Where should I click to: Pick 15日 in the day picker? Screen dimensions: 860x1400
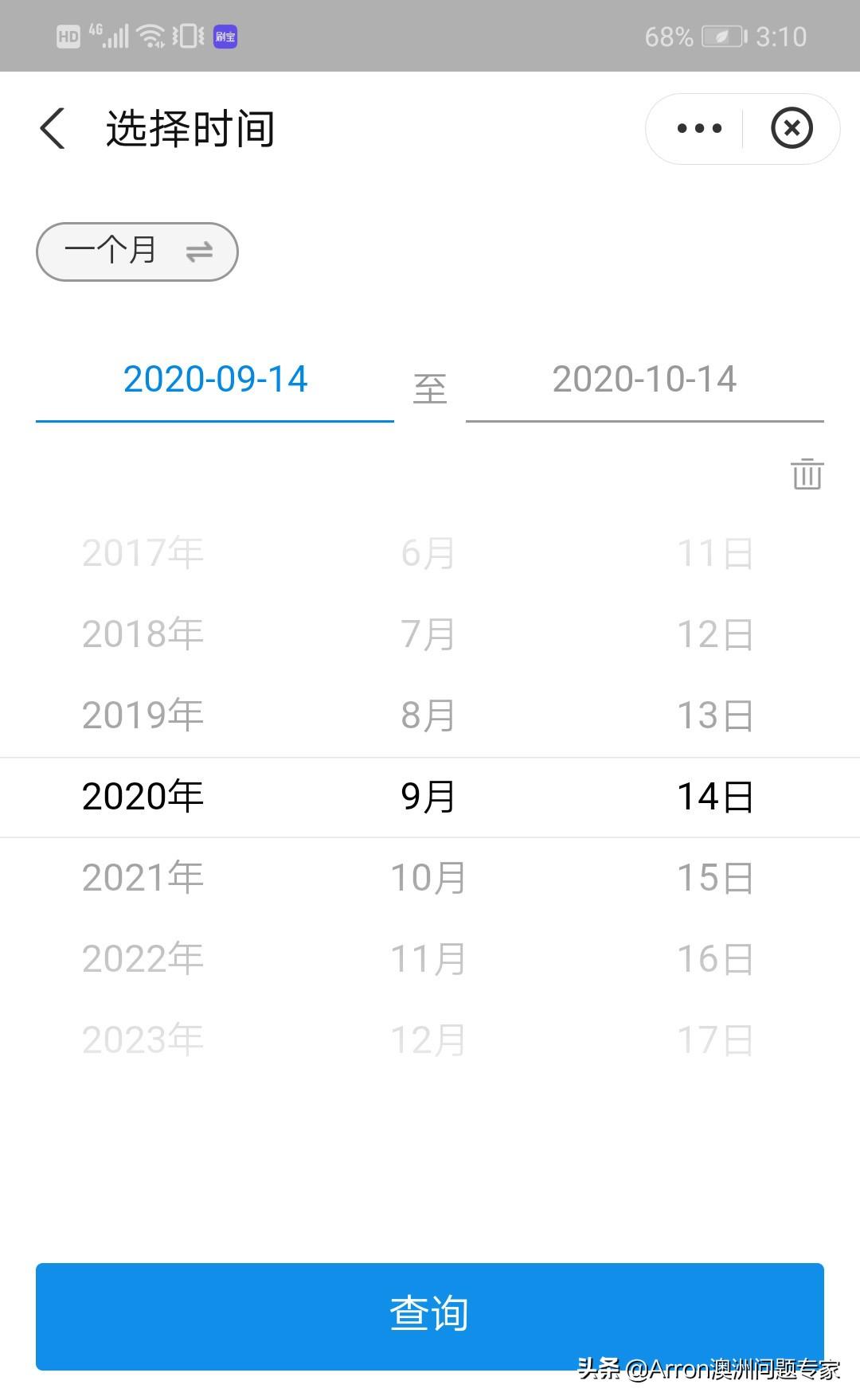coord(714,877)
